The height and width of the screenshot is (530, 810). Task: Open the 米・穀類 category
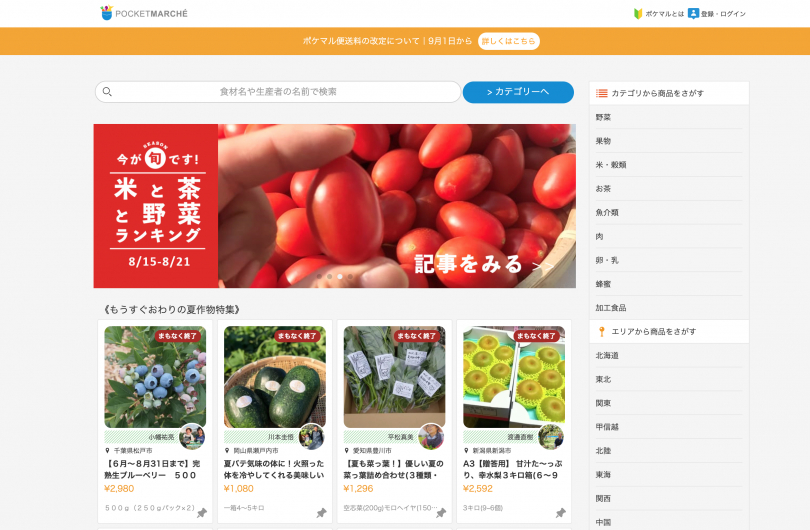pos(611,165)
